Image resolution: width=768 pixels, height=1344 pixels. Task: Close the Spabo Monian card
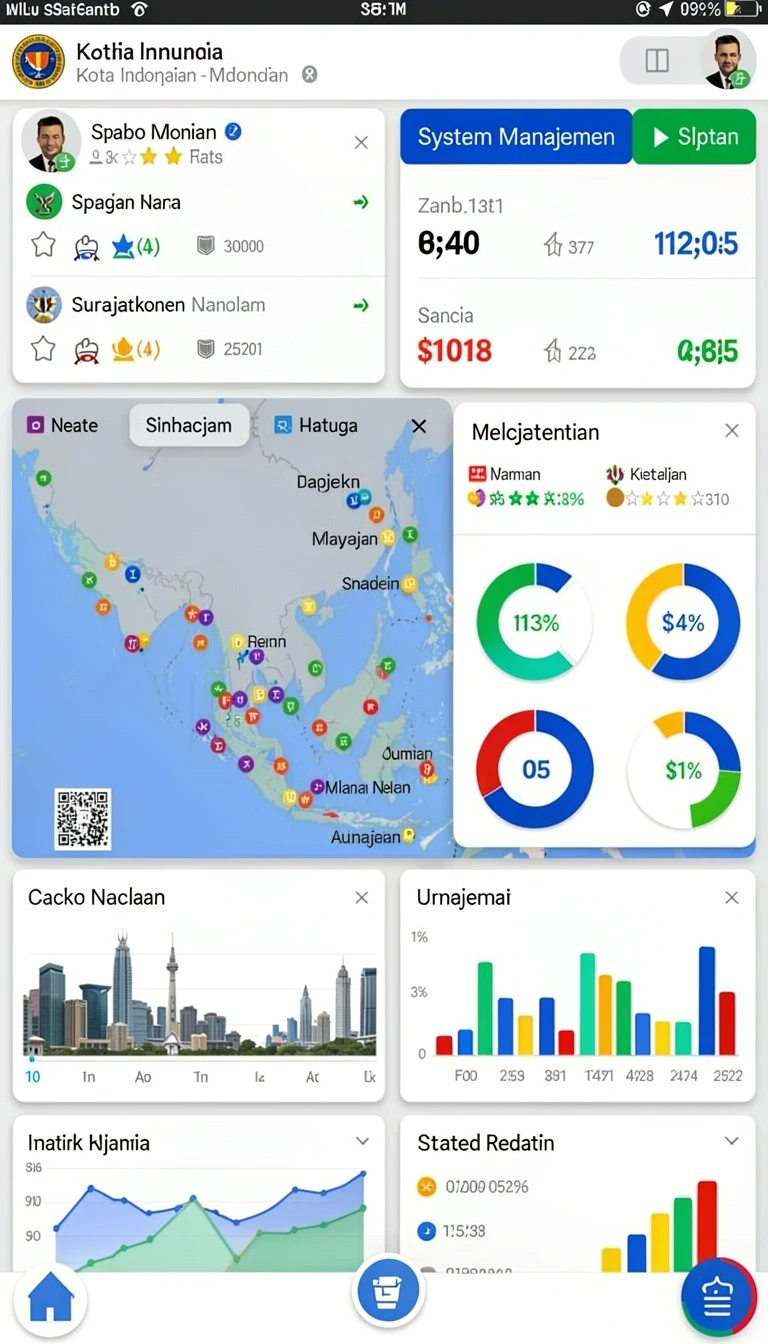pyautogui.click(x=361, y=143)
